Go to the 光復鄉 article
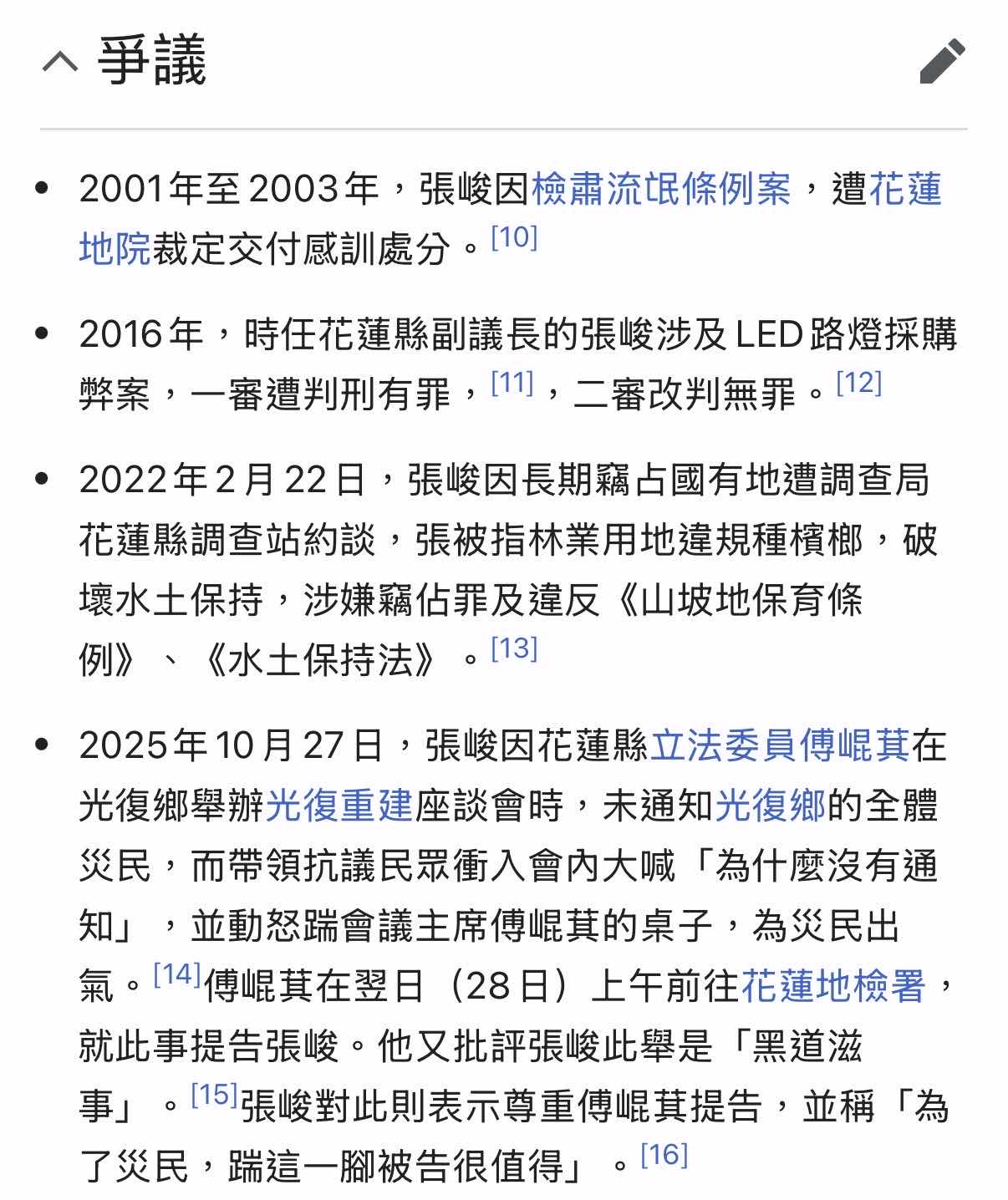The height and width of the screenshot is (1200, 1008). tap(771, 806)
